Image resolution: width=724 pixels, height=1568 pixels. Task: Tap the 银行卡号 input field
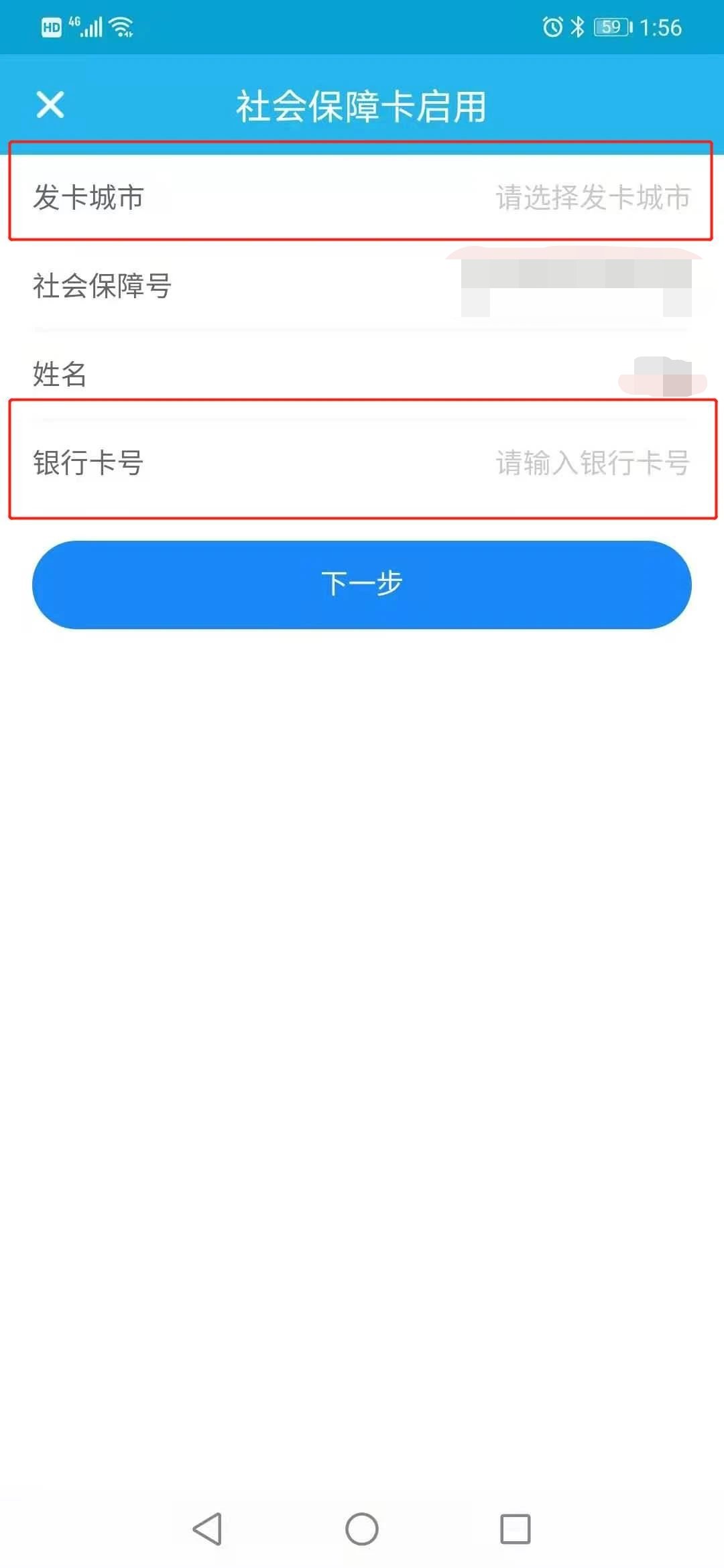592,463
